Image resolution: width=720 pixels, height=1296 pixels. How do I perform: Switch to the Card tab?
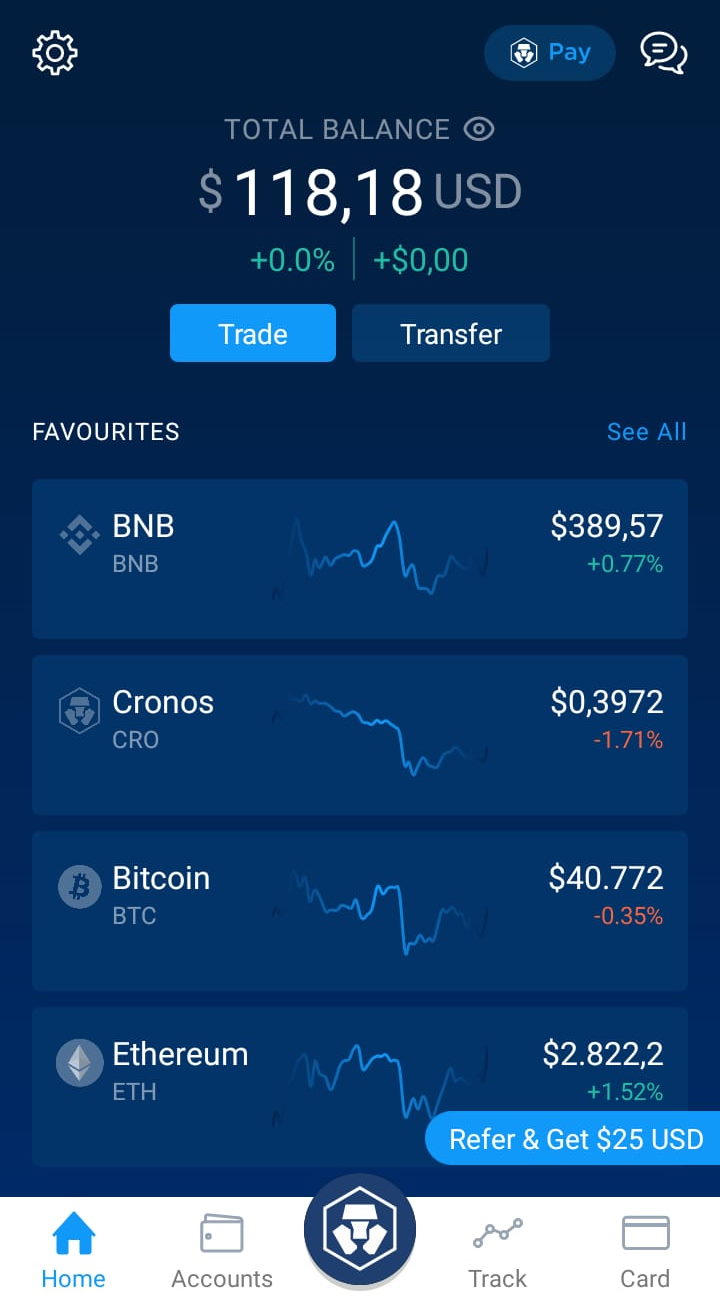(645, 1250)
